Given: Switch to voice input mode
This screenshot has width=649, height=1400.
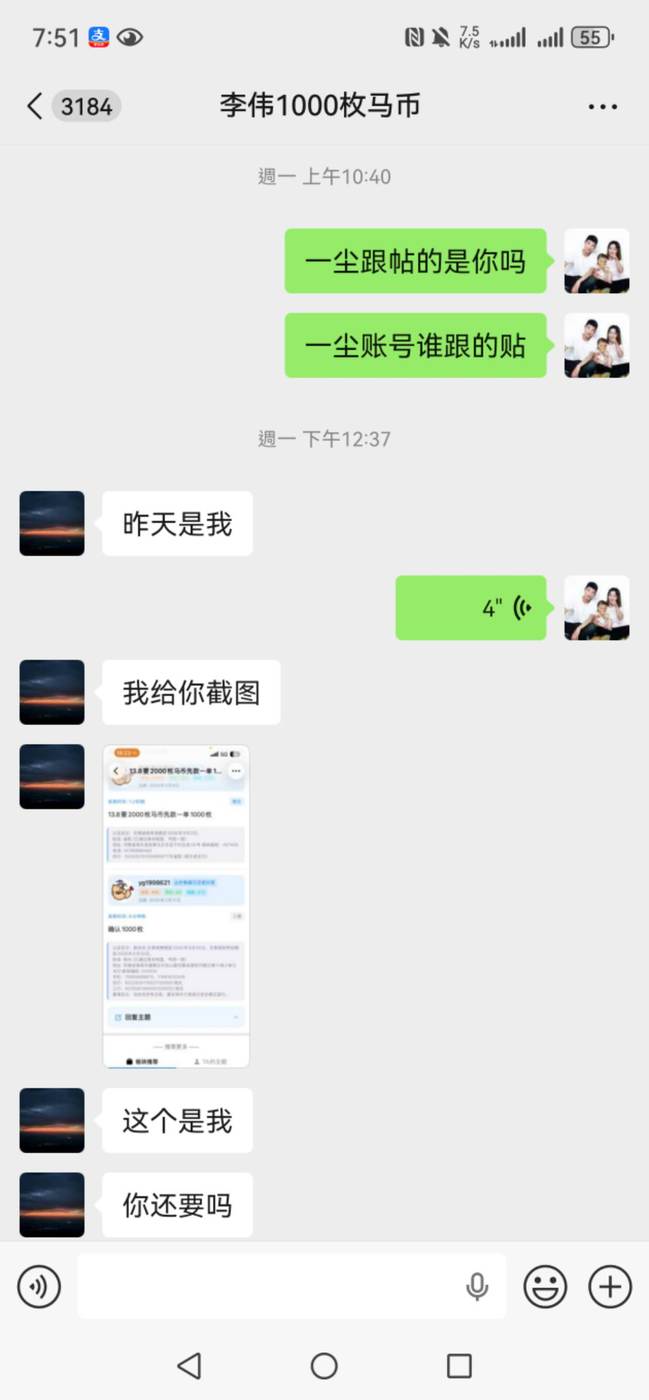Looking at the screenshot, I should [39, 1286].
